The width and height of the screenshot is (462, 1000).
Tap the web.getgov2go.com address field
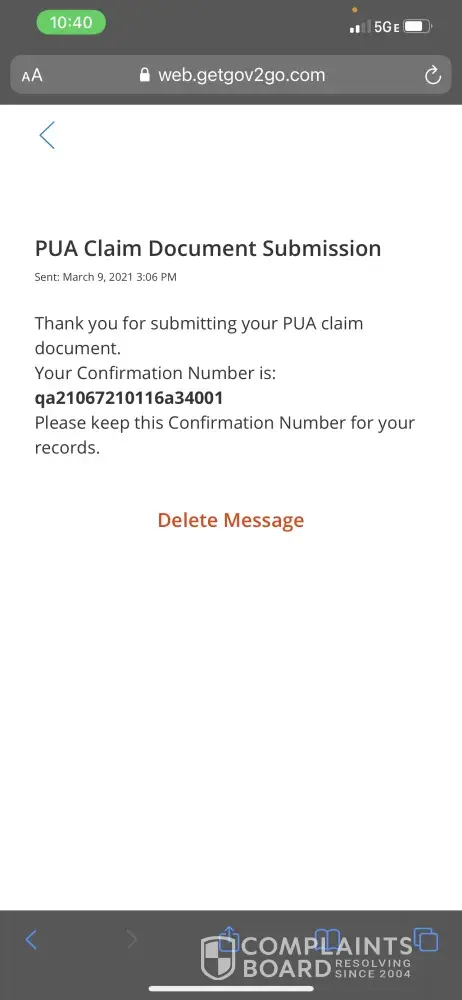pos(231,75)
